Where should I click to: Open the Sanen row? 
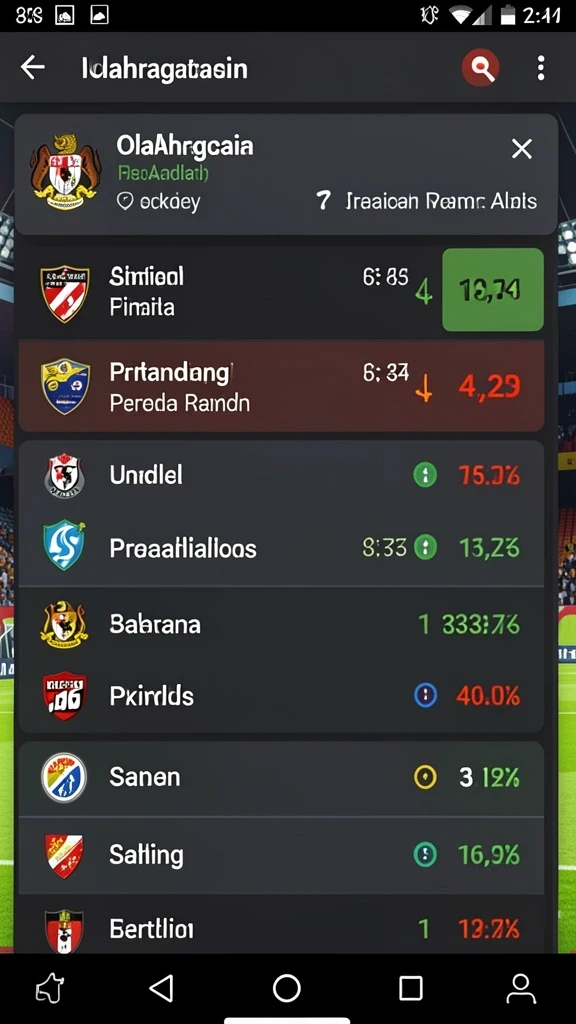(x=281, y=778)
